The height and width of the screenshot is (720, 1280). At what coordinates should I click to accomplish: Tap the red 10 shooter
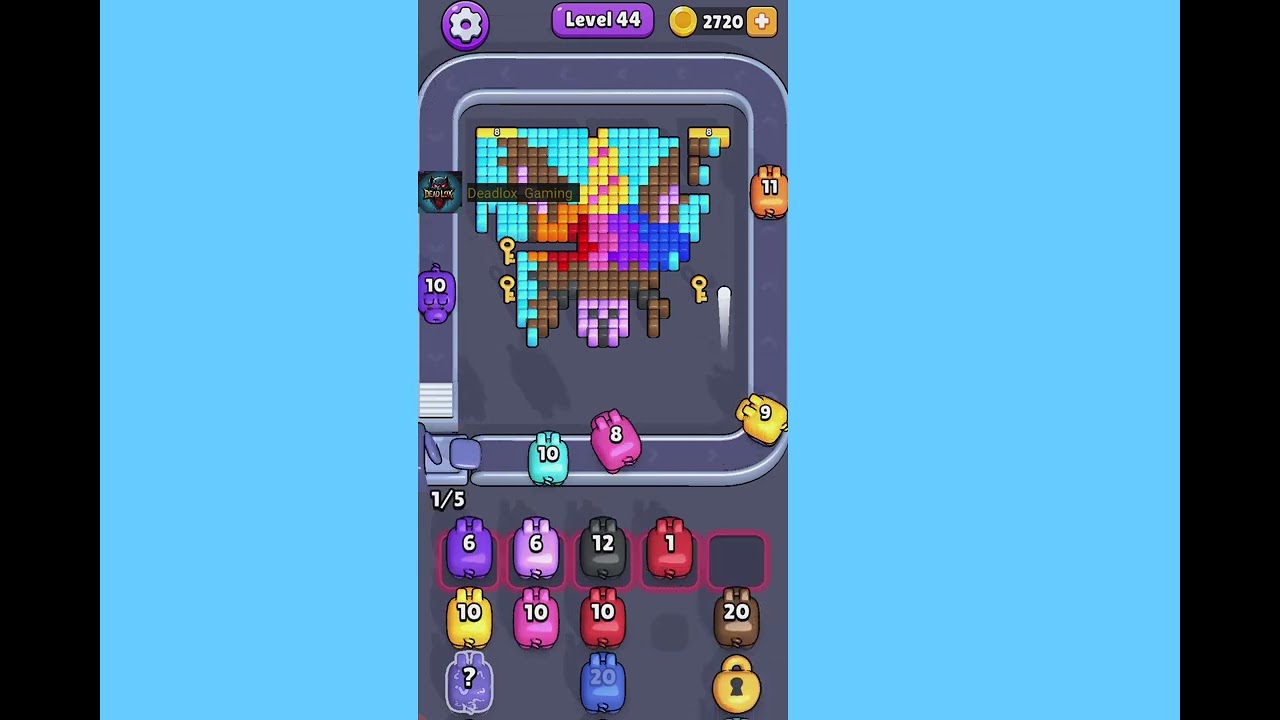[603, 618]
